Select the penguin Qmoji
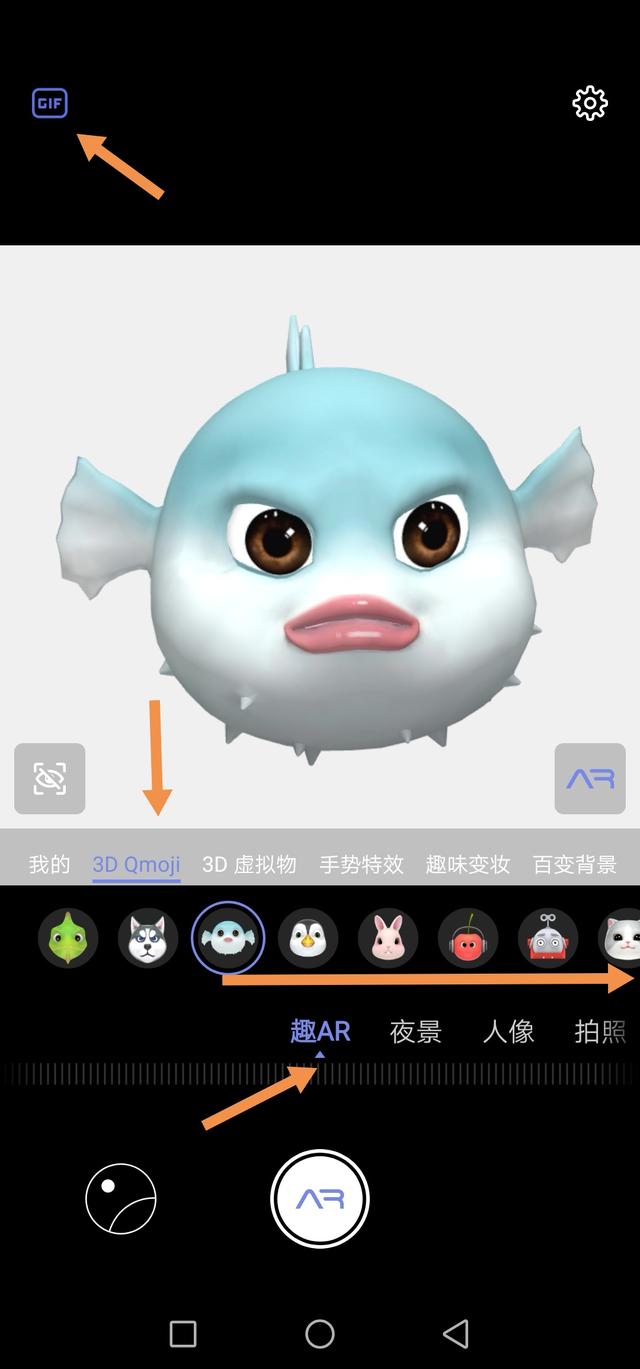The width and height of the screenshot is (640, 1369). [x=308, y=938]
